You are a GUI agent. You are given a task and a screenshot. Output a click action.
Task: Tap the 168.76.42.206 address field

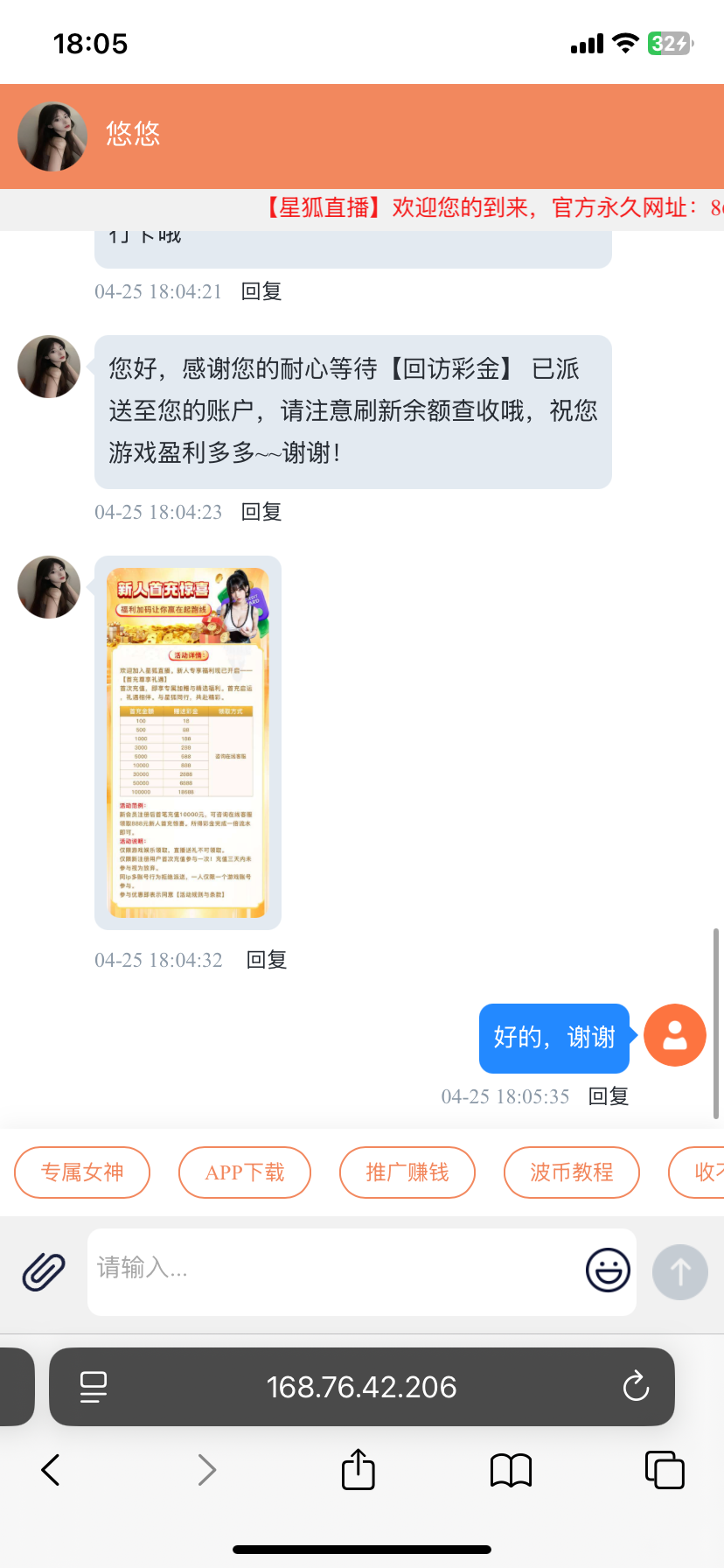pos(361,1387)
